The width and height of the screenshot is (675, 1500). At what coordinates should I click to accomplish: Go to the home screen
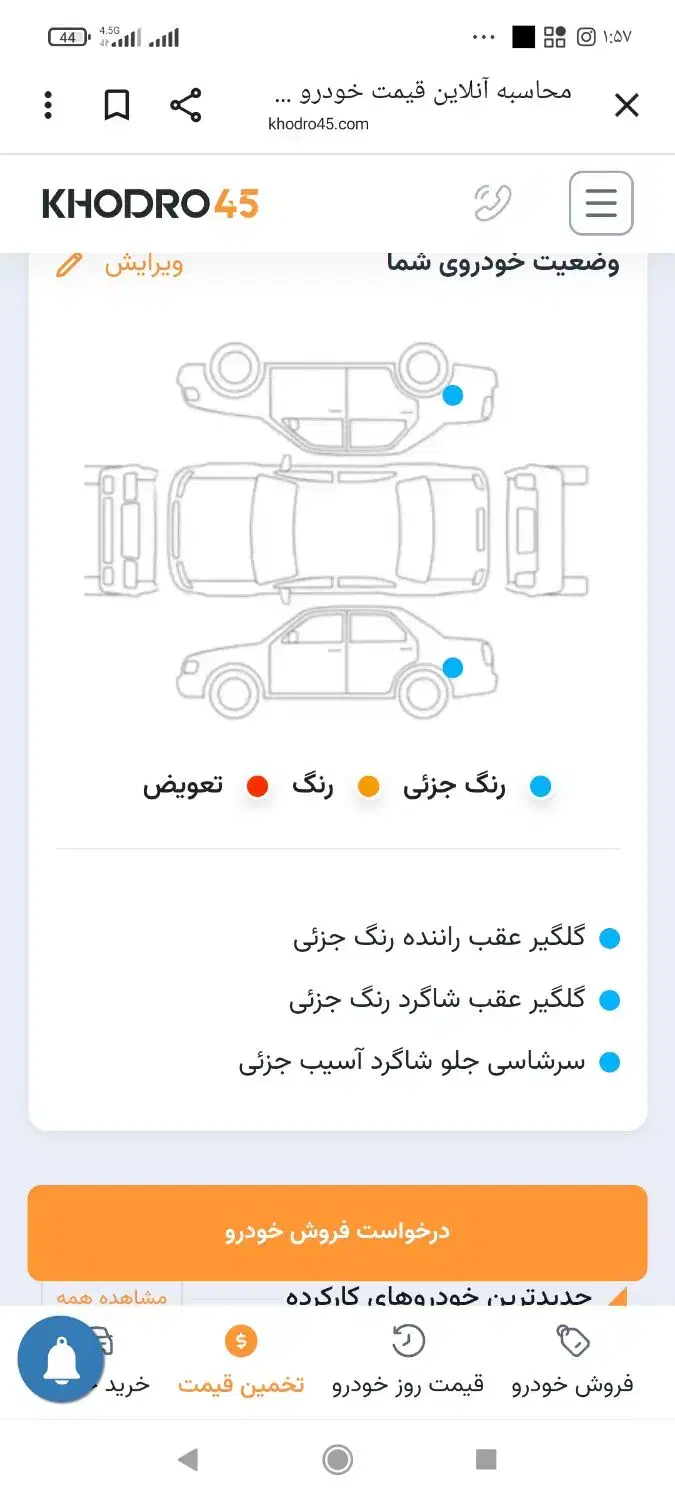point(338,1460)
